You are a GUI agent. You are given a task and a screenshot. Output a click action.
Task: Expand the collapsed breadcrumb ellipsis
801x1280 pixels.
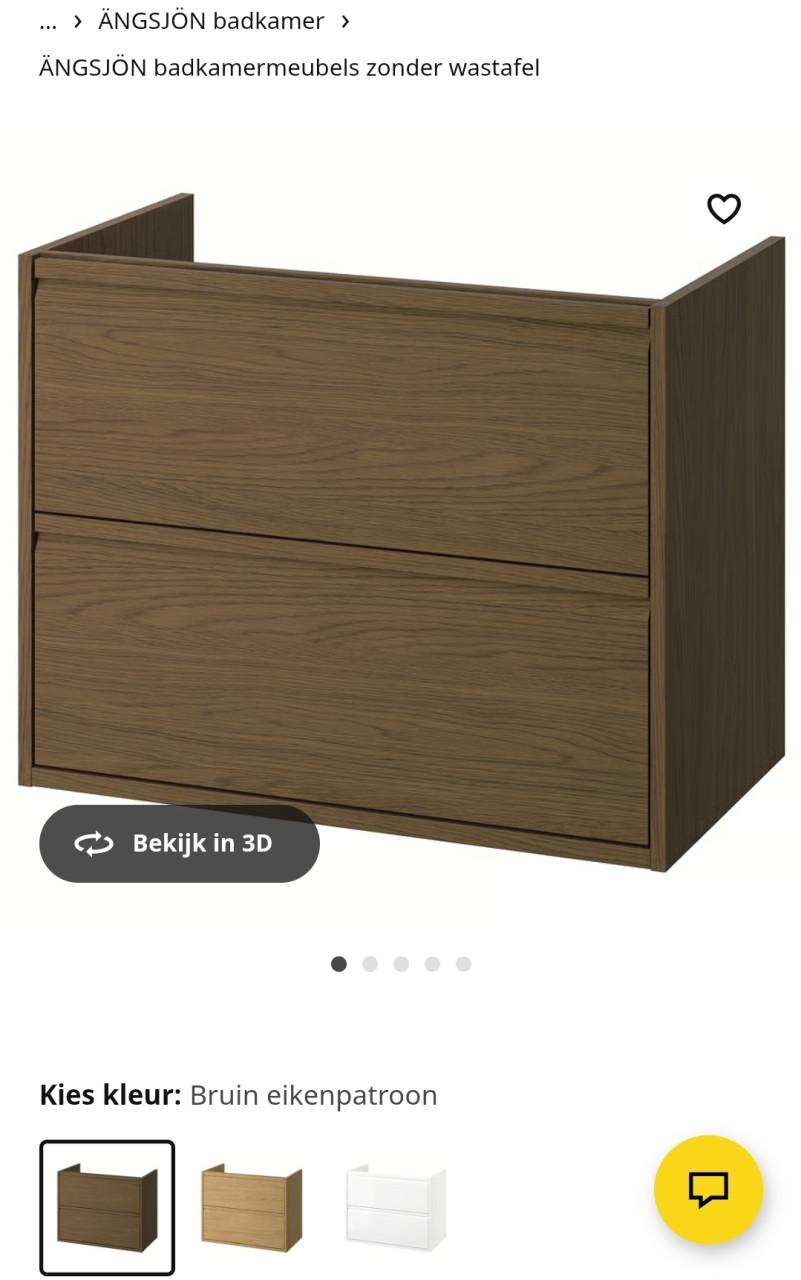(x=48, y=20)
